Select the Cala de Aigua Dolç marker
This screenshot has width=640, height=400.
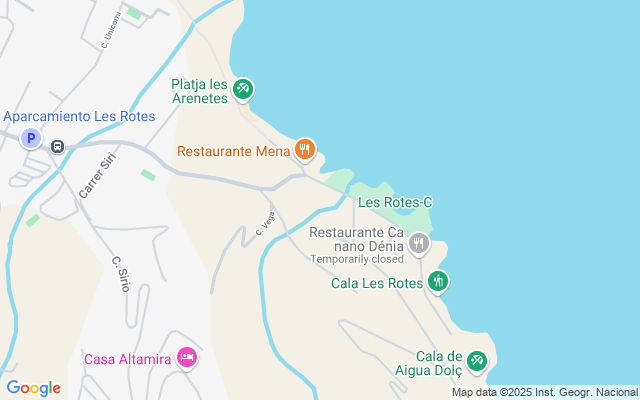477,361
